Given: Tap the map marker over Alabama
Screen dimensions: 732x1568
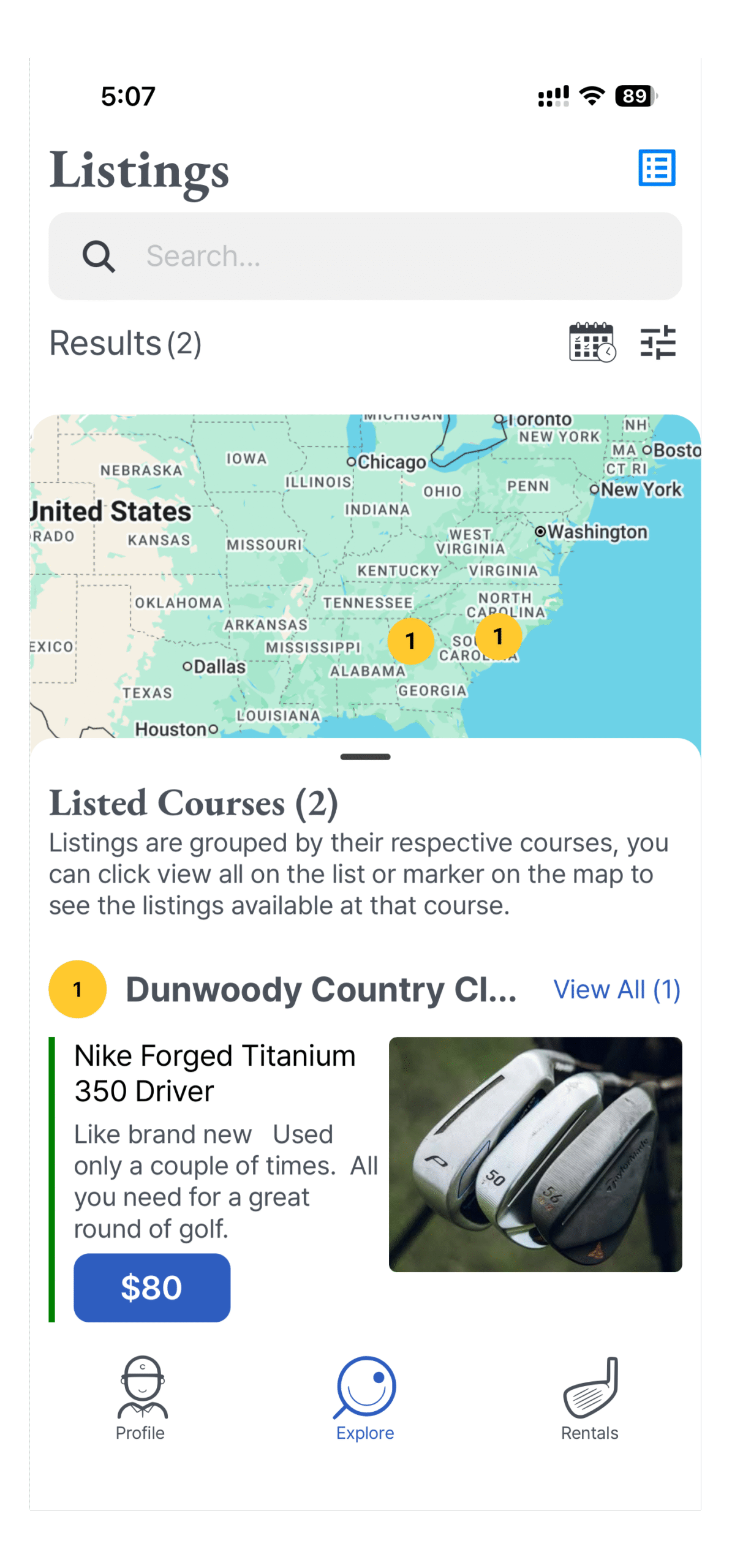Looking at the screenshot, I should pyautogui.click(x=410, y=641).
